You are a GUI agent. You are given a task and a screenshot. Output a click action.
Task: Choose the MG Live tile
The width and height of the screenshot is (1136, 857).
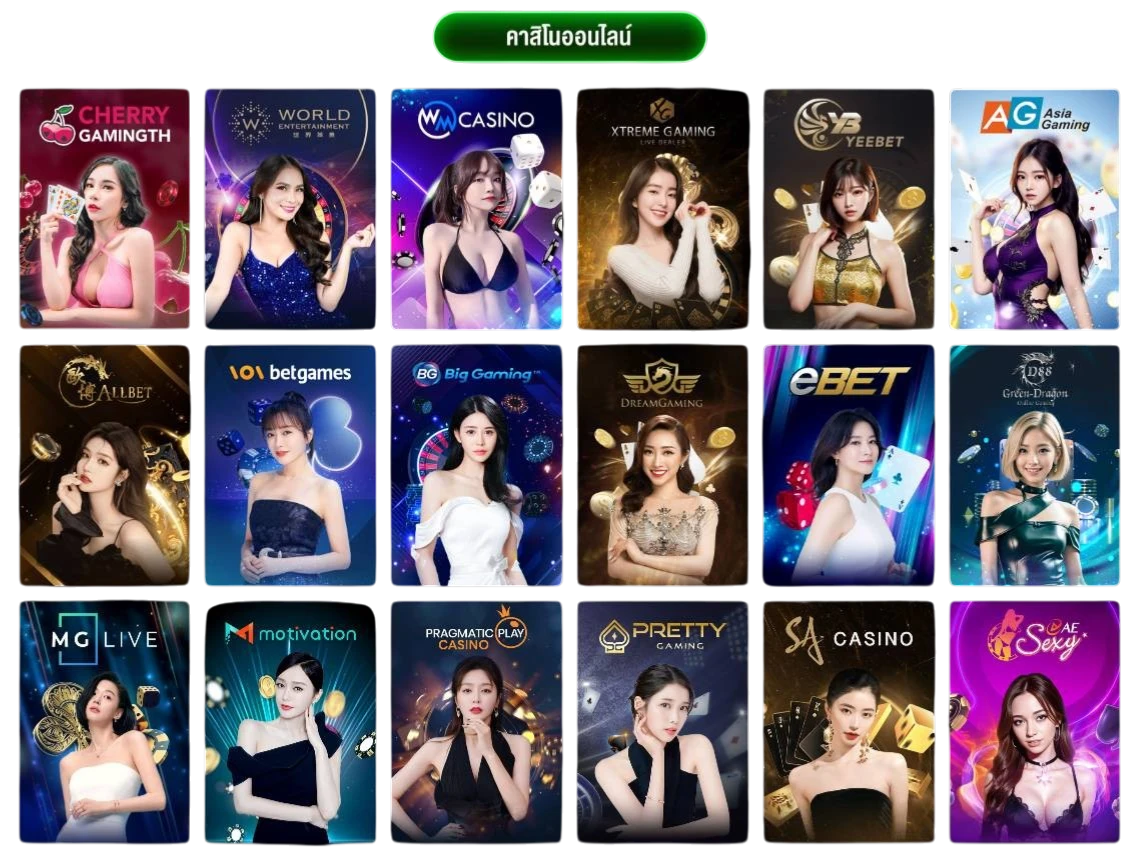(x=104, y=722)
